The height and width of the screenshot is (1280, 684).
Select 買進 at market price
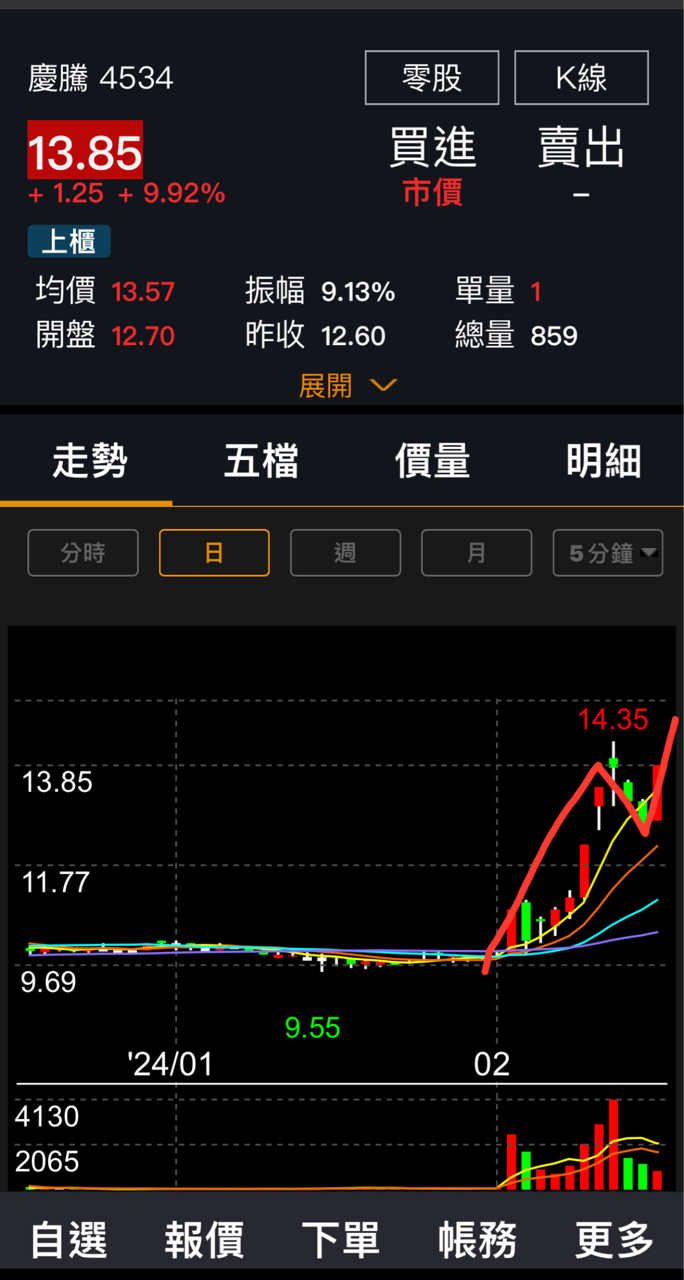click(432, 165)
